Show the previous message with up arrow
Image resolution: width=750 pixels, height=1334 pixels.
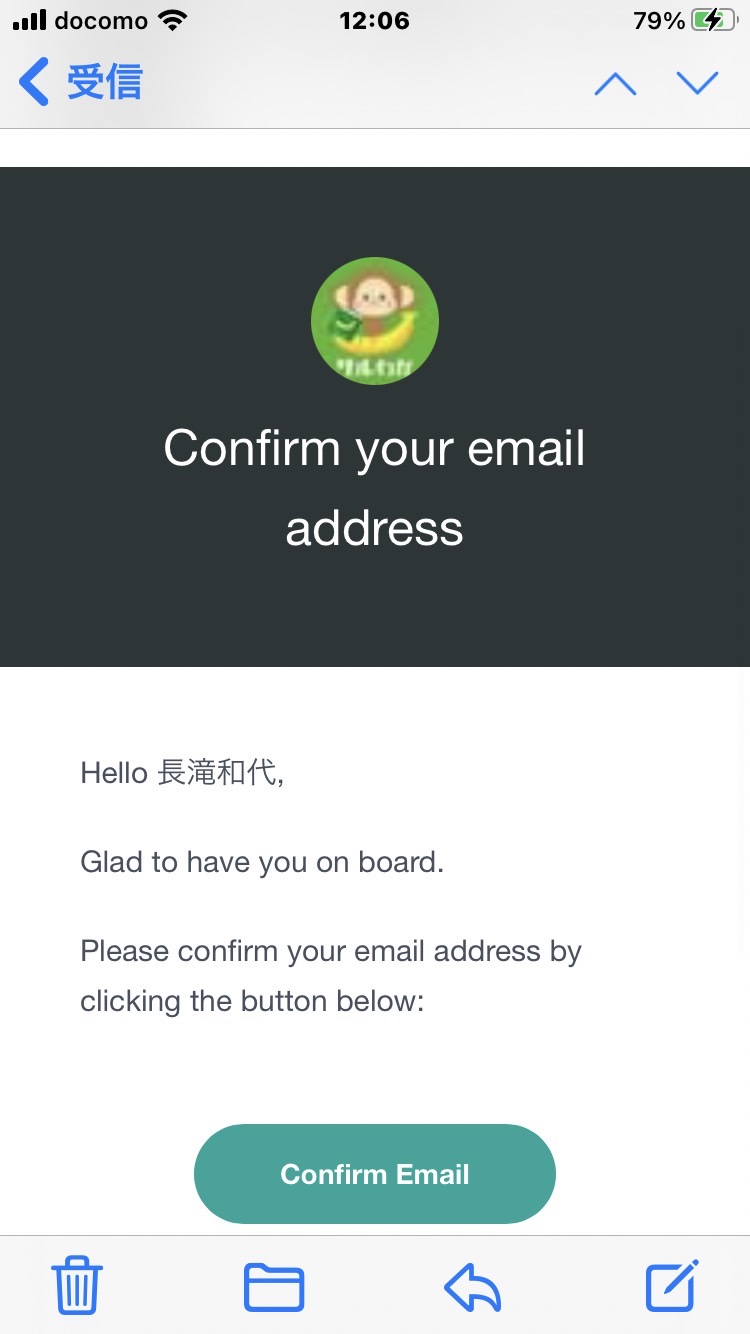tap(615, 84)
